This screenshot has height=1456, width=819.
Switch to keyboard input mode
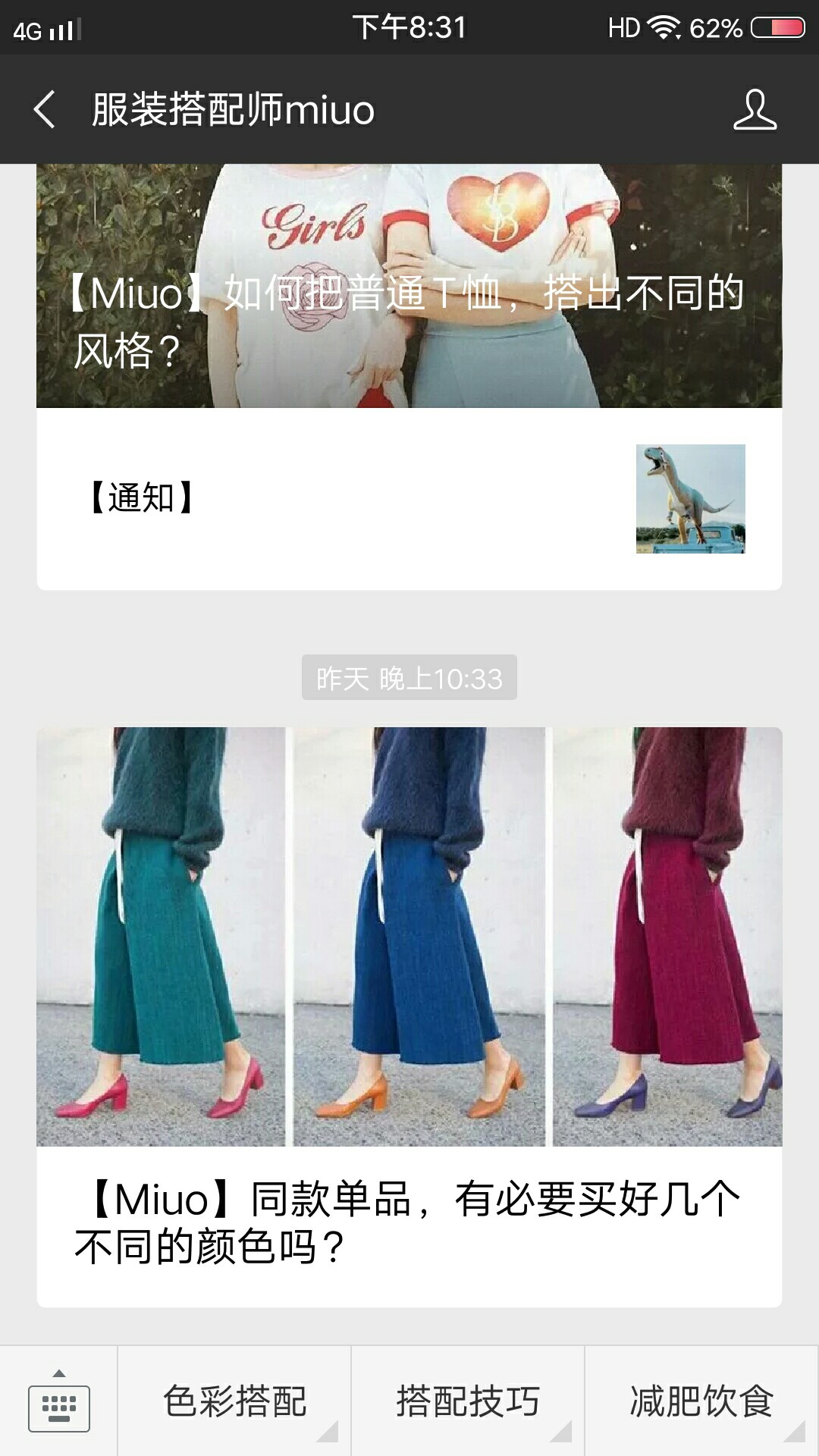[x=59, y=1401]
